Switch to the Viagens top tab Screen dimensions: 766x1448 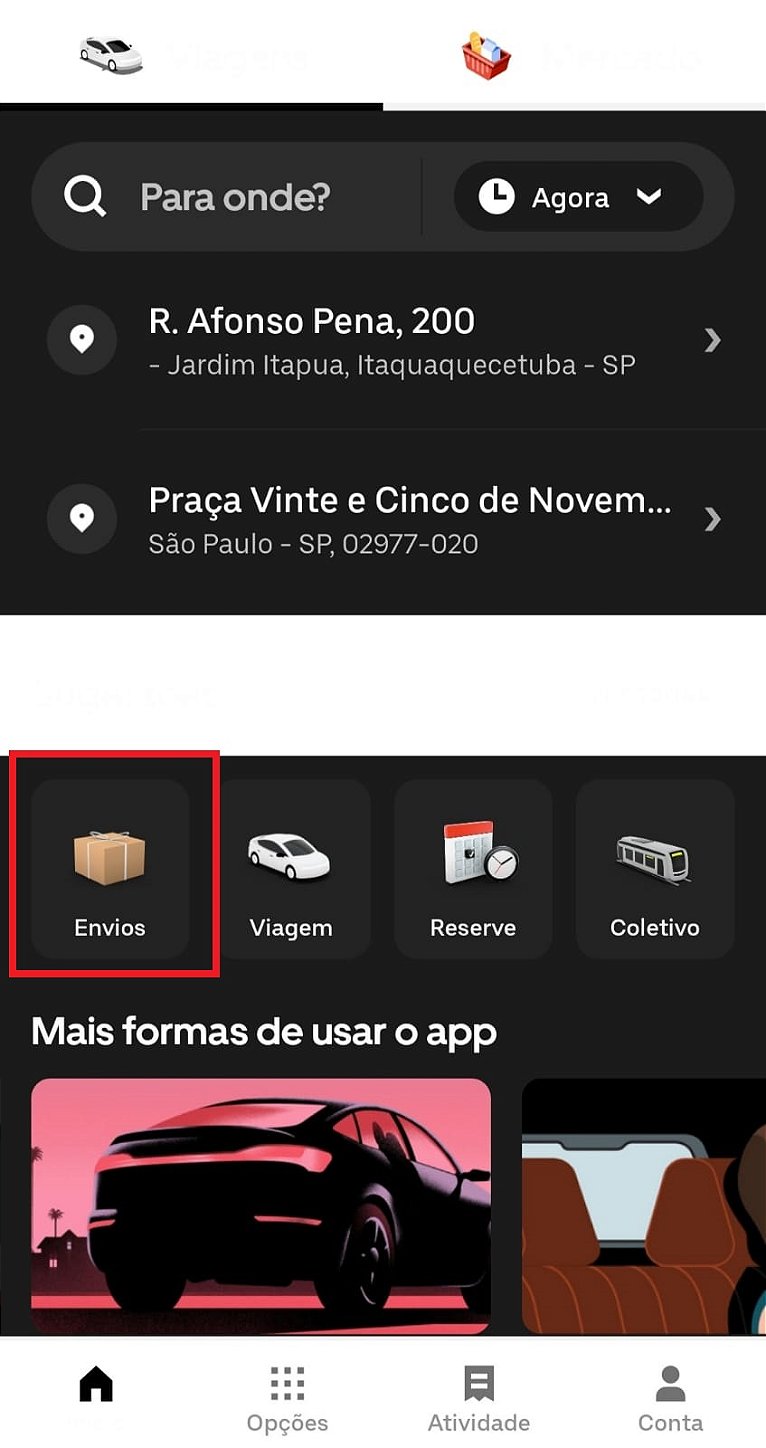point(191,54)
